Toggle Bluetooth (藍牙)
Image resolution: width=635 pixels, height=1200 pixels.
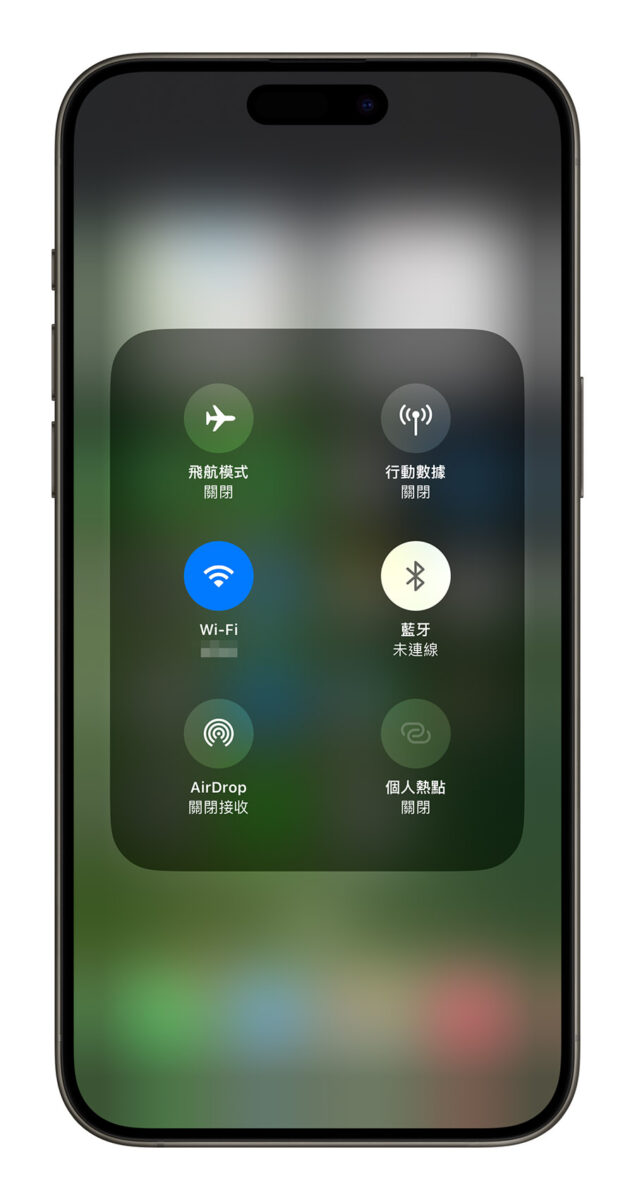(415, 576)
